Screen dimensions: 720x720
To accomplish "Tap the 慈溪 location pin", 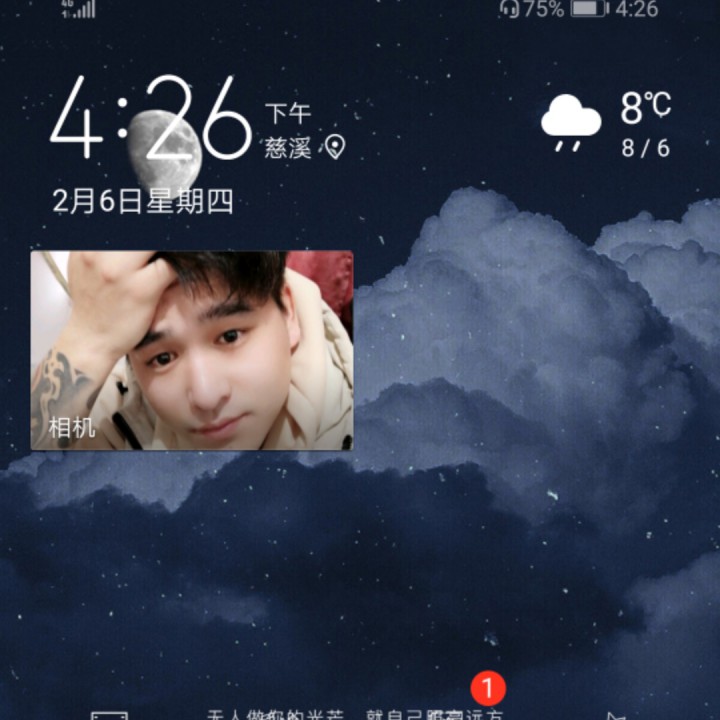I will coord(335,148).
